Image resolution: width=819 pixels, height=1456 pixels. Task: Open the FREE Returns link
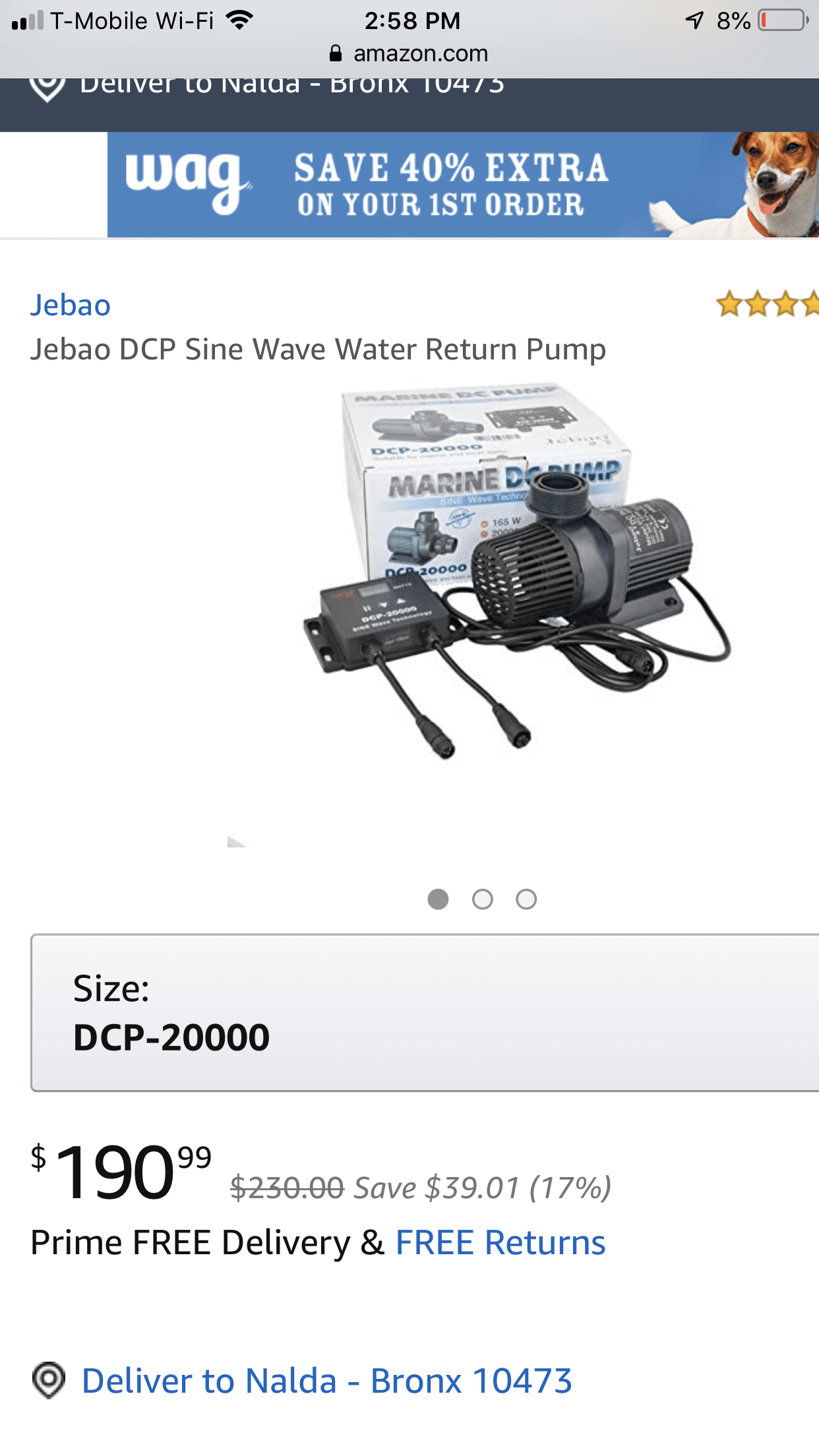coord(500,1243)
